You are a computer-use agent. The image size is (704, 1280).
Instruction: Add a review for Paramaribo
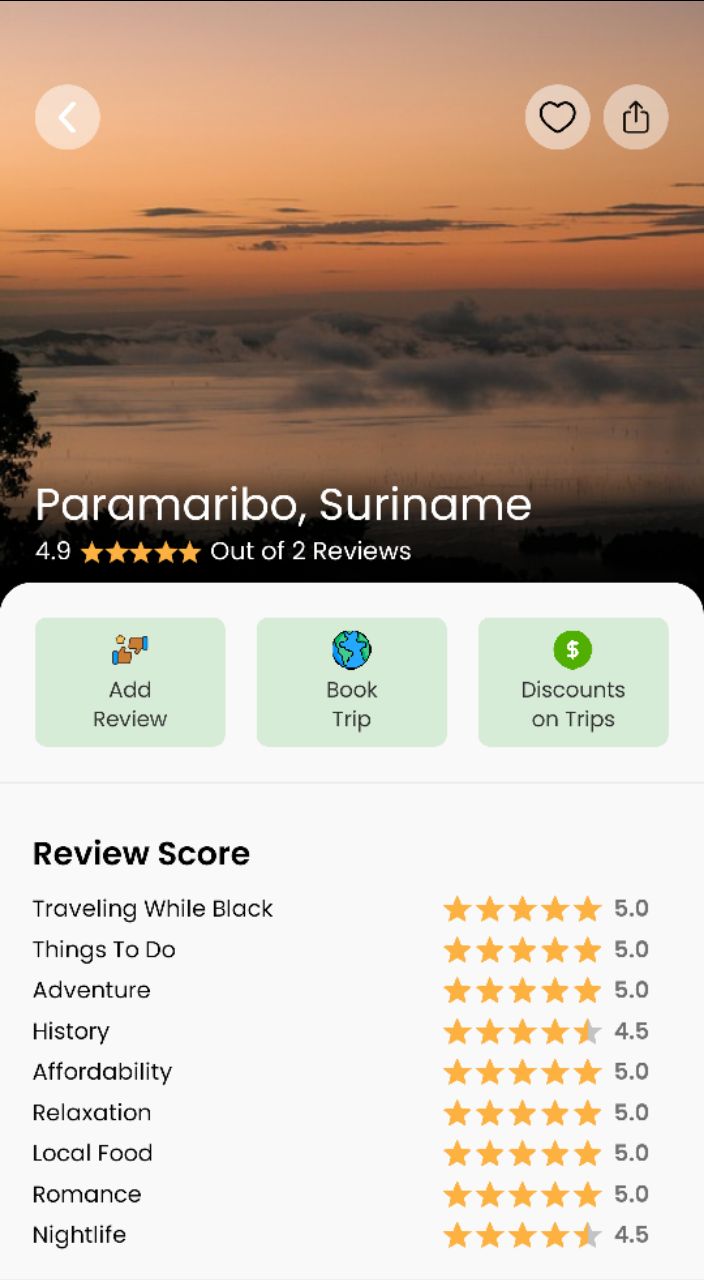point(130,682)
